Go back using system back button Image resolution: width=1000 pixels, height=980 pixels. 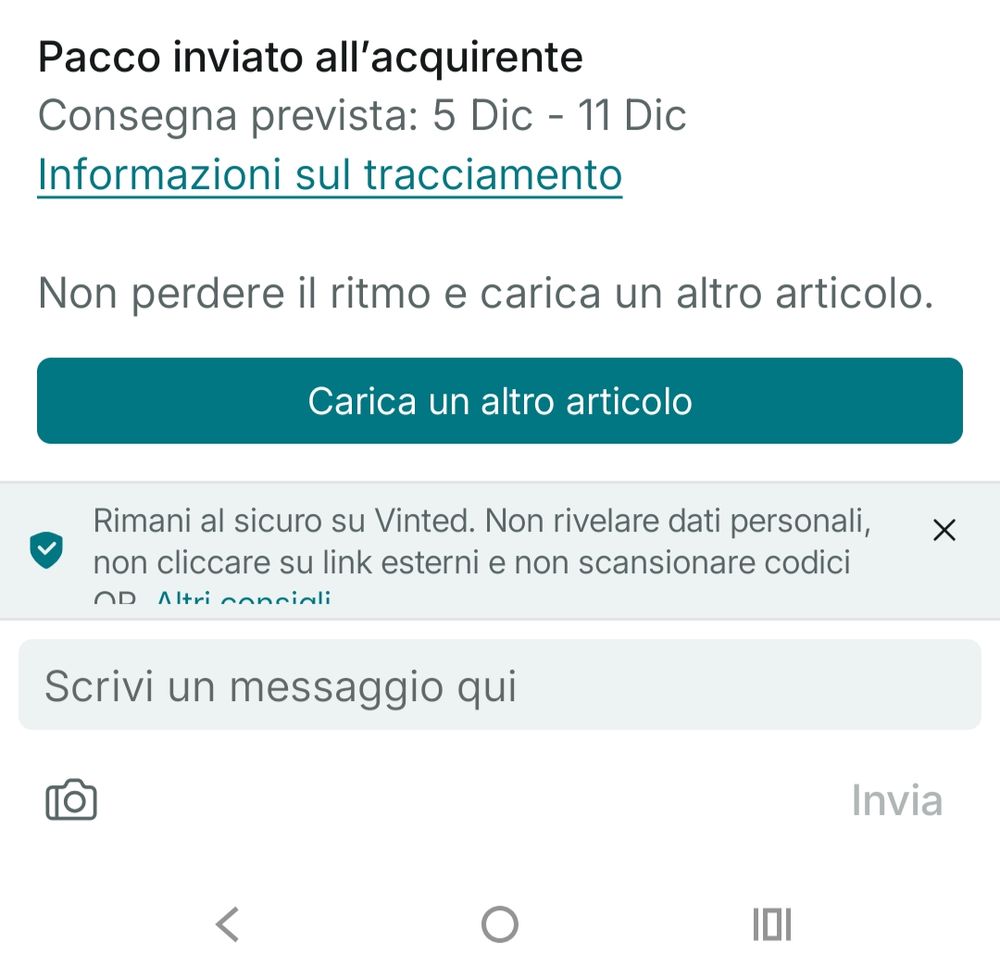pos(228,924)
